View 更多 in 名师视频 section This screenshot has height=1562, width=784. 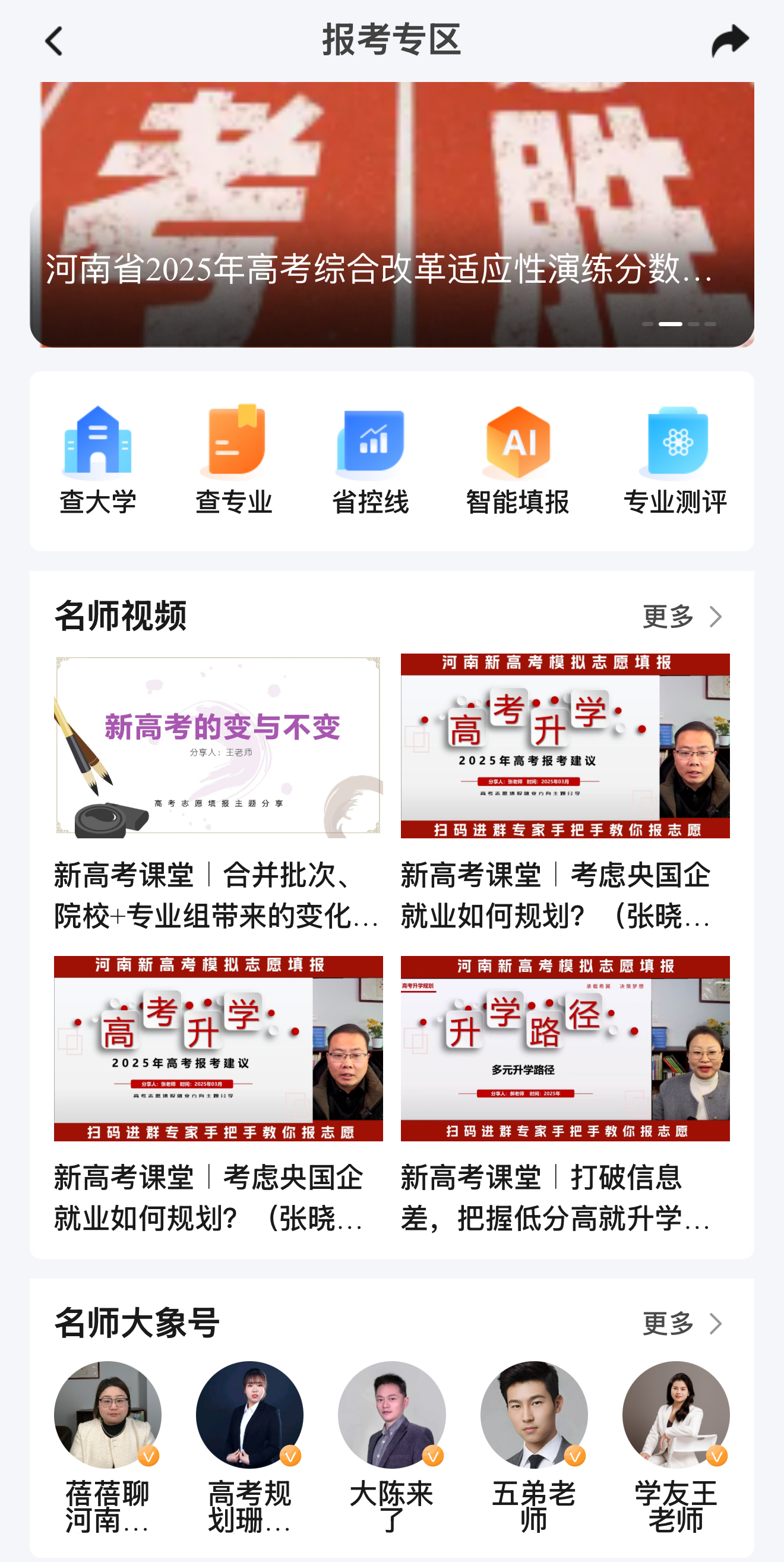click(x=682, y=617)
